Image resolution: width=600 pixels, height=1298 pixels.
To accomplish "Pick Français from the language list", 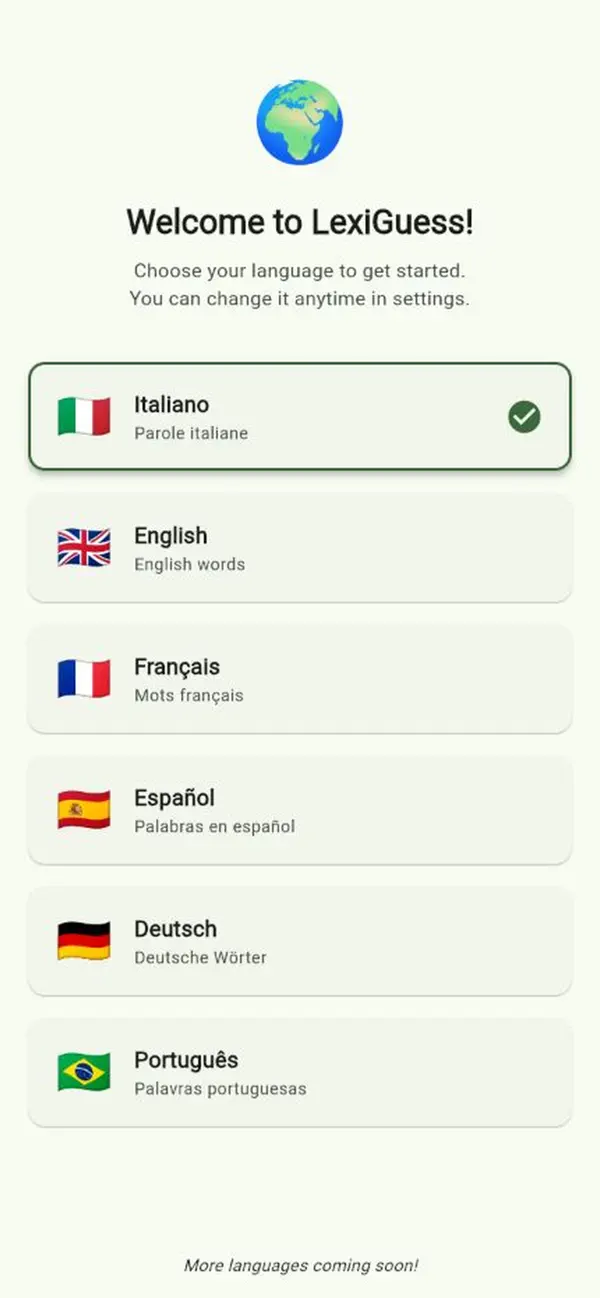I will click(300, 679).
